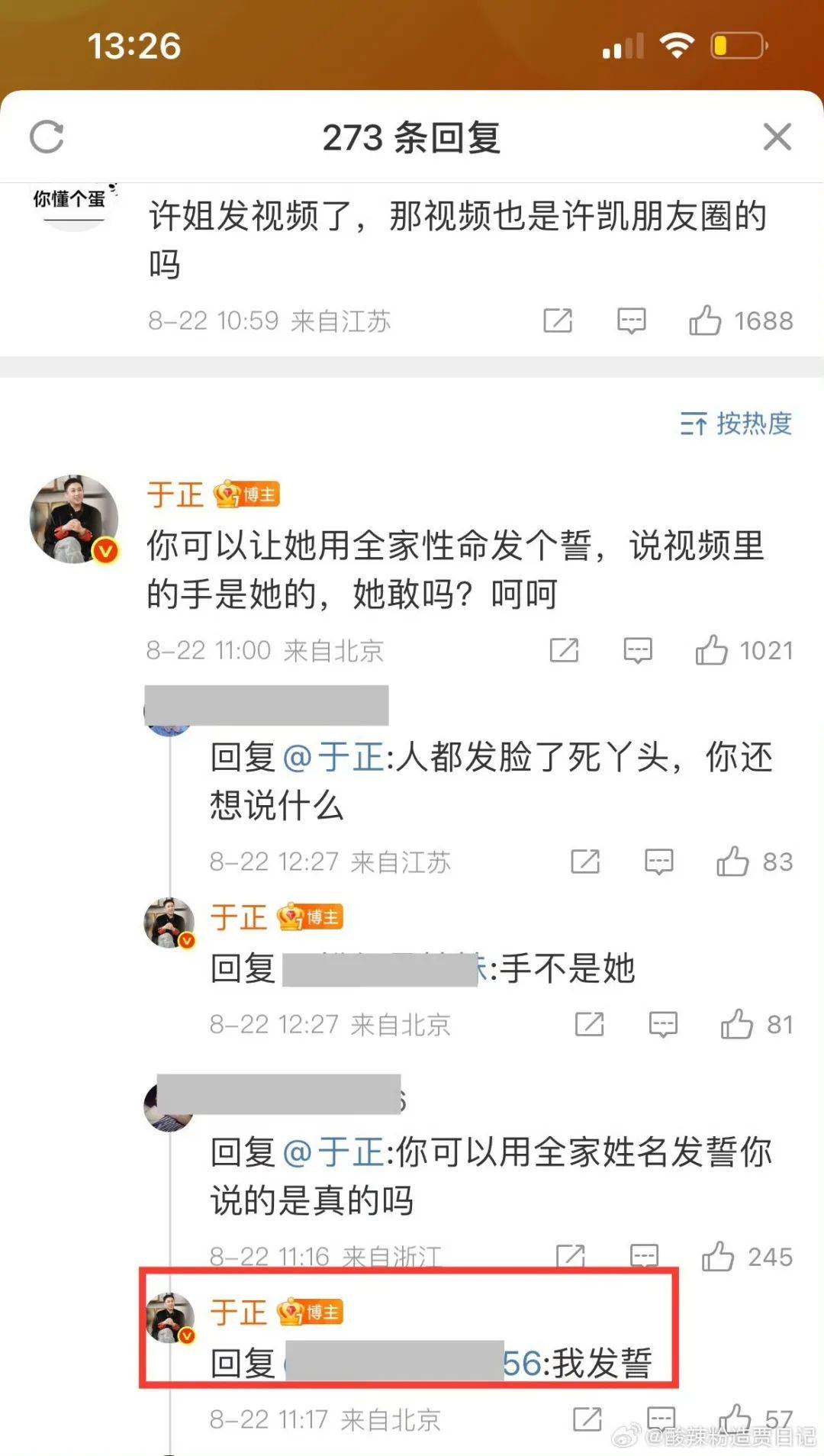Share the comment posted 8-22 10:59

tap(558, 321)
